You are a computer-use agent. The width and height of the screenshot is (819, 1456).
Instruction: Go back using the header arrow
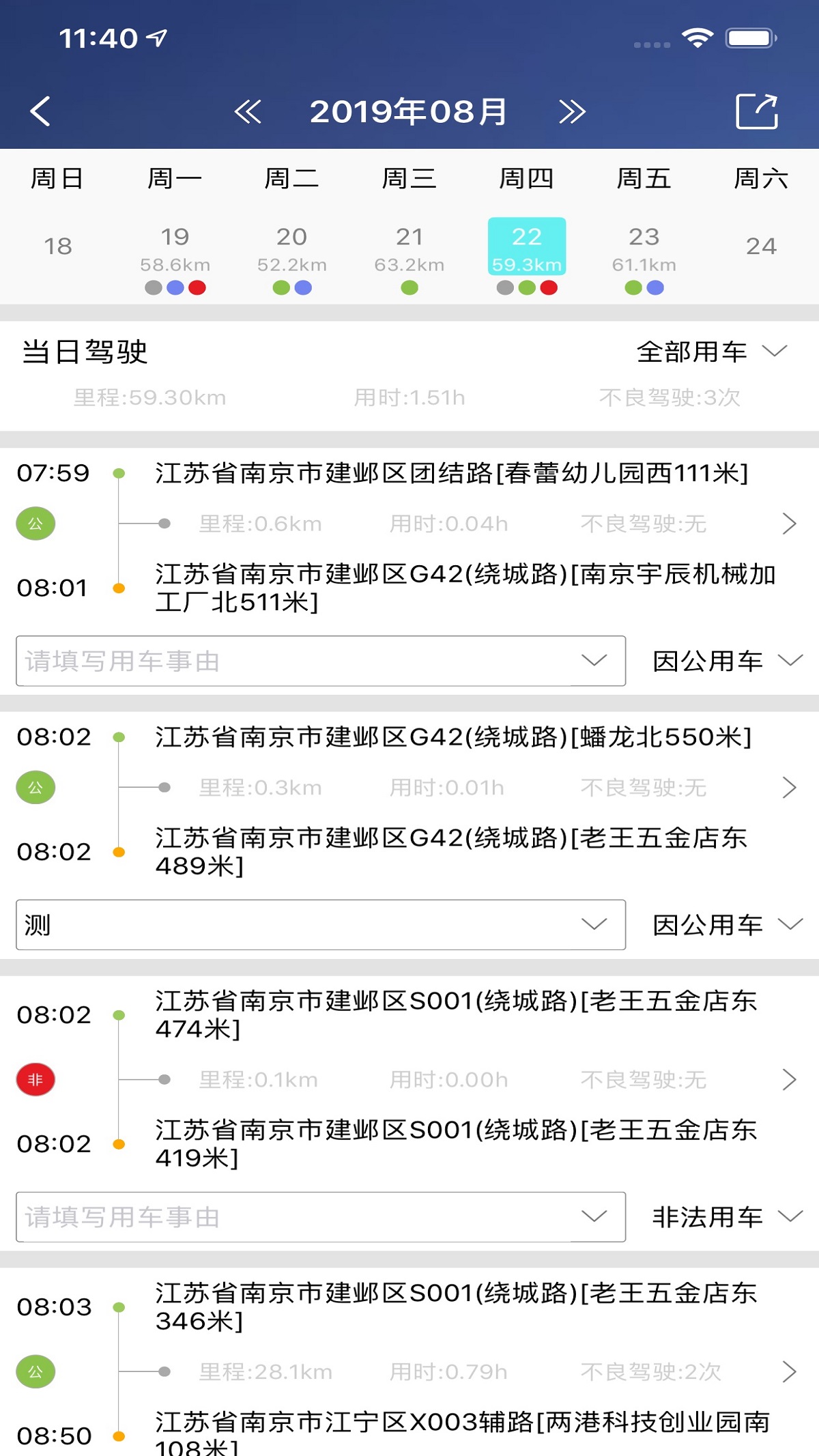[41, 111]
